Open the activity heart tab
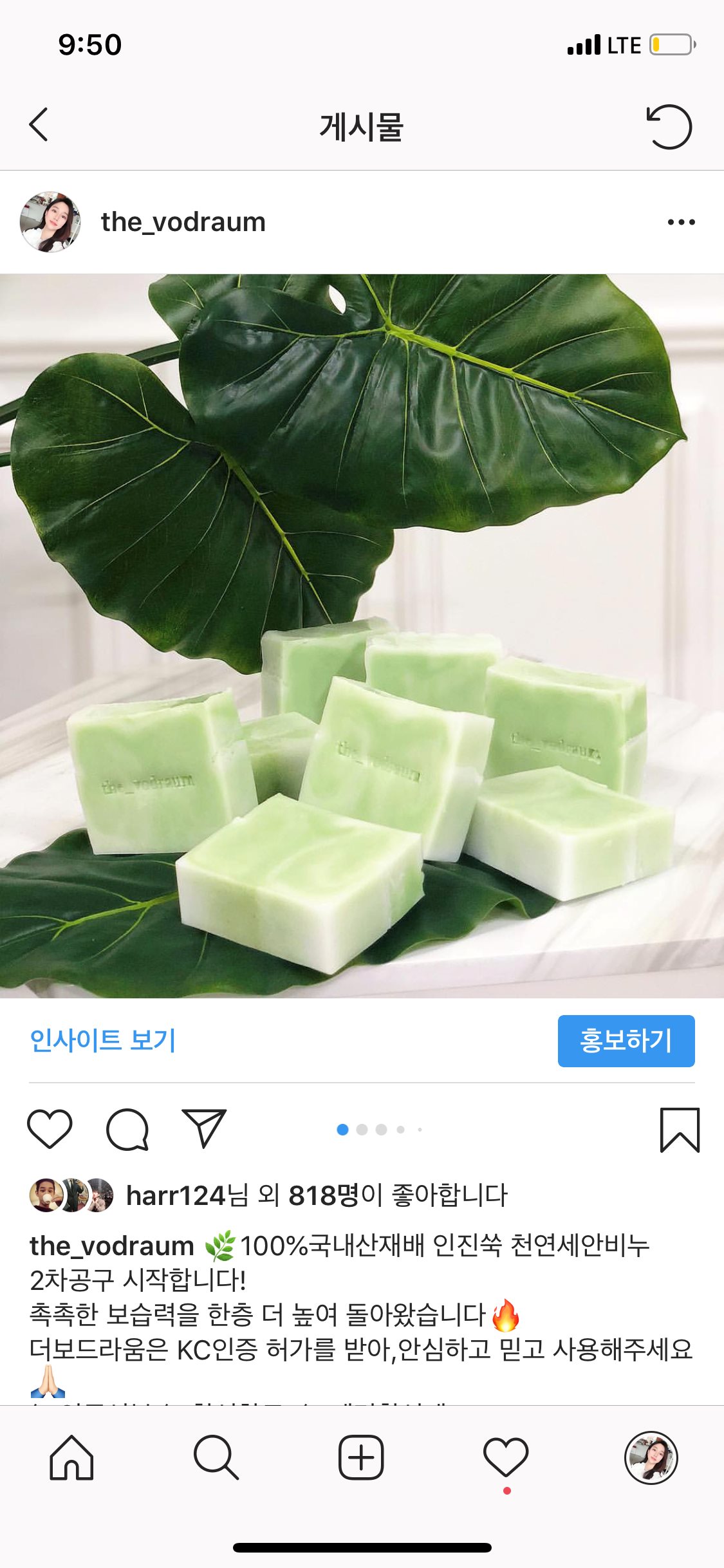The image size is (724, 1568). coord(506,1458)
